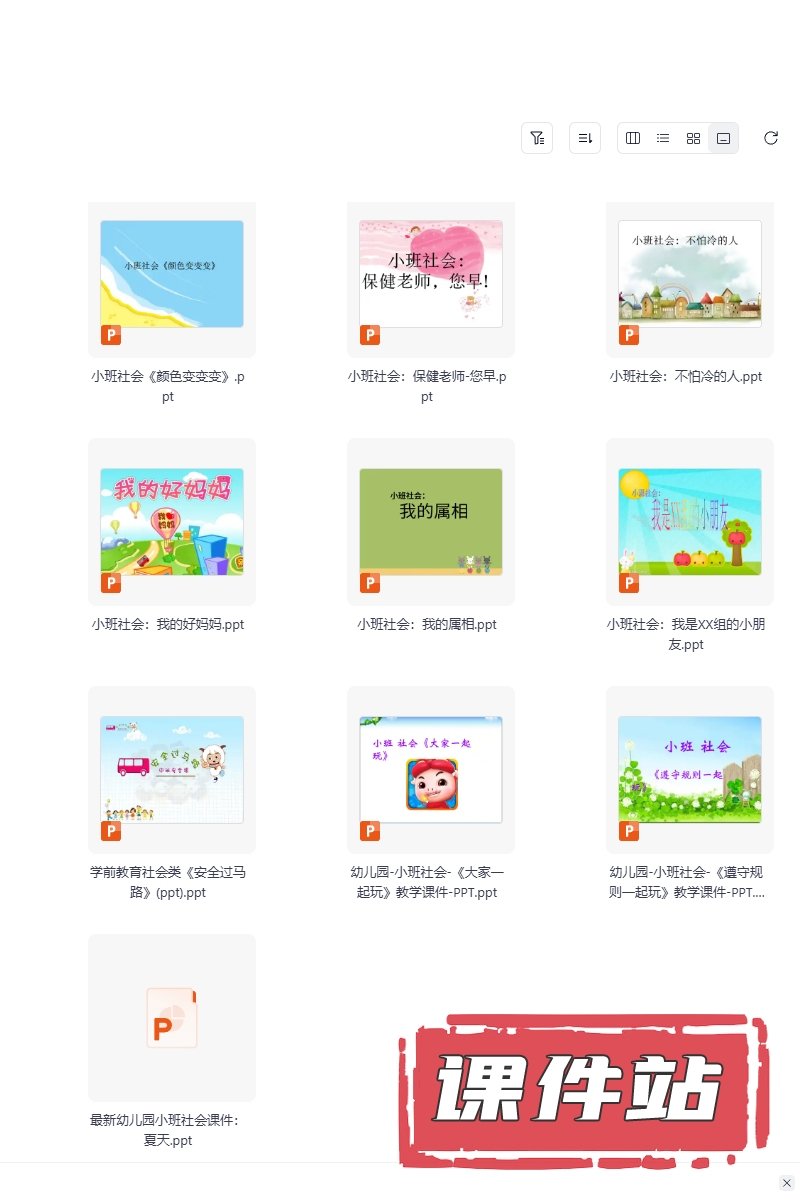This screenshot has width=800, height=1200.
Task: Open 小班社会:我的属相.ppt
Action: (431, 522)
